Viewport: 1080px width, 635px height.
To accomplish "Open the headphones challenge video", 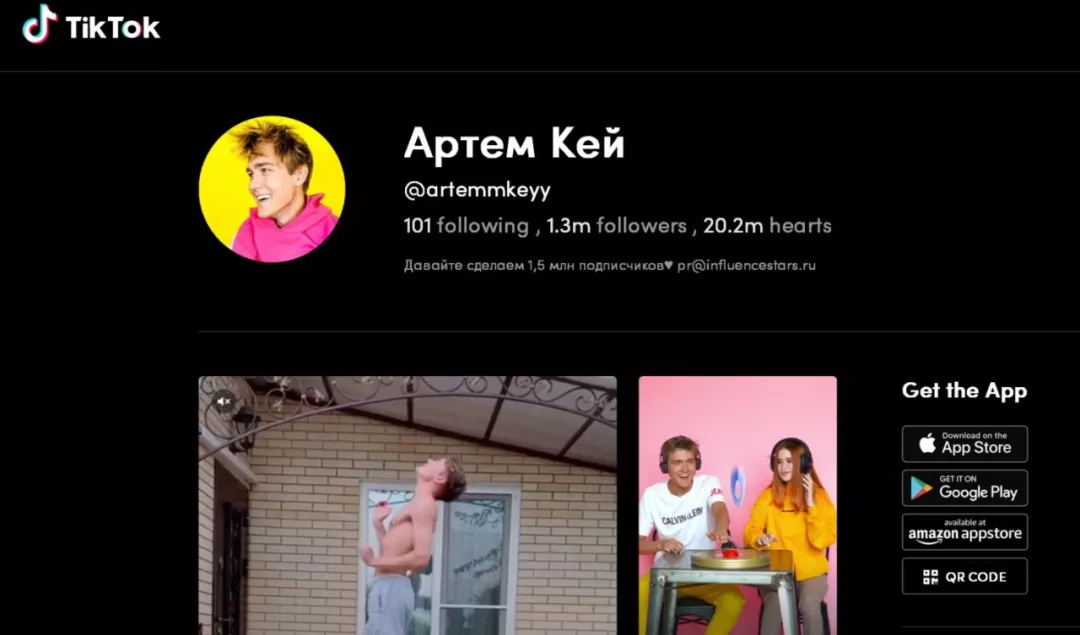I will (x=737, y=505).
